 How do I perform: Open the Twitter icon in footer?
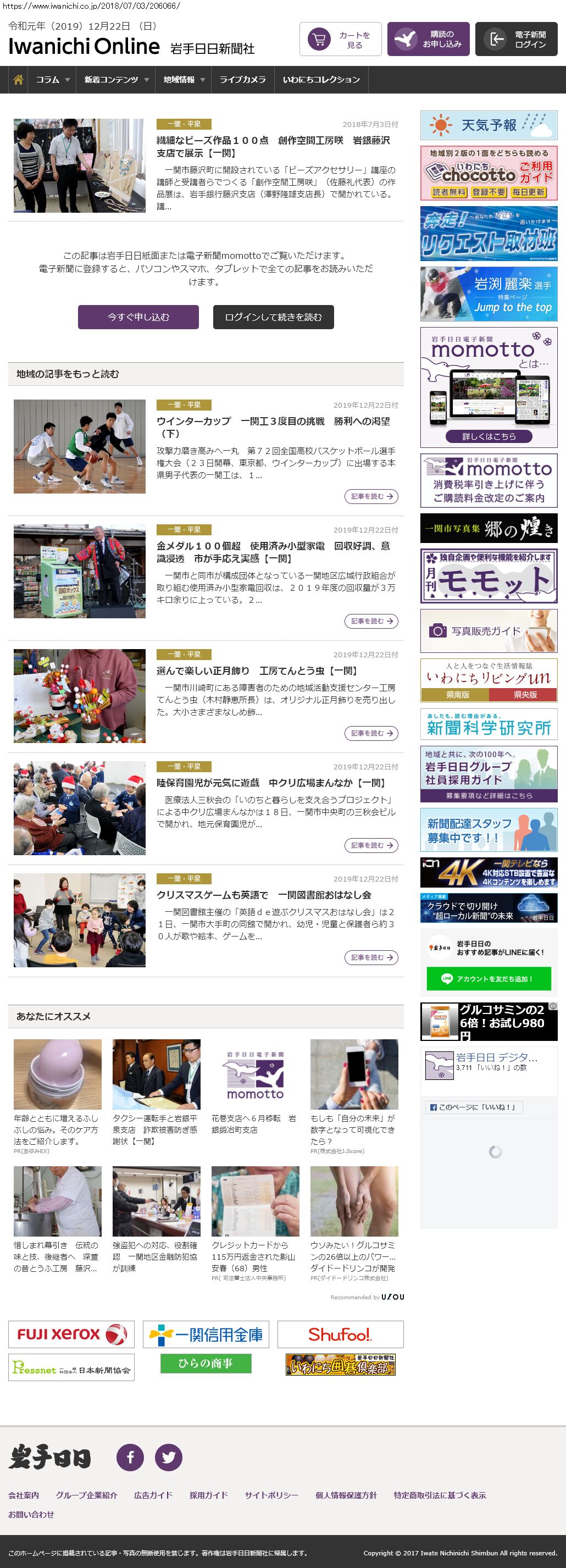(169, 1457)
